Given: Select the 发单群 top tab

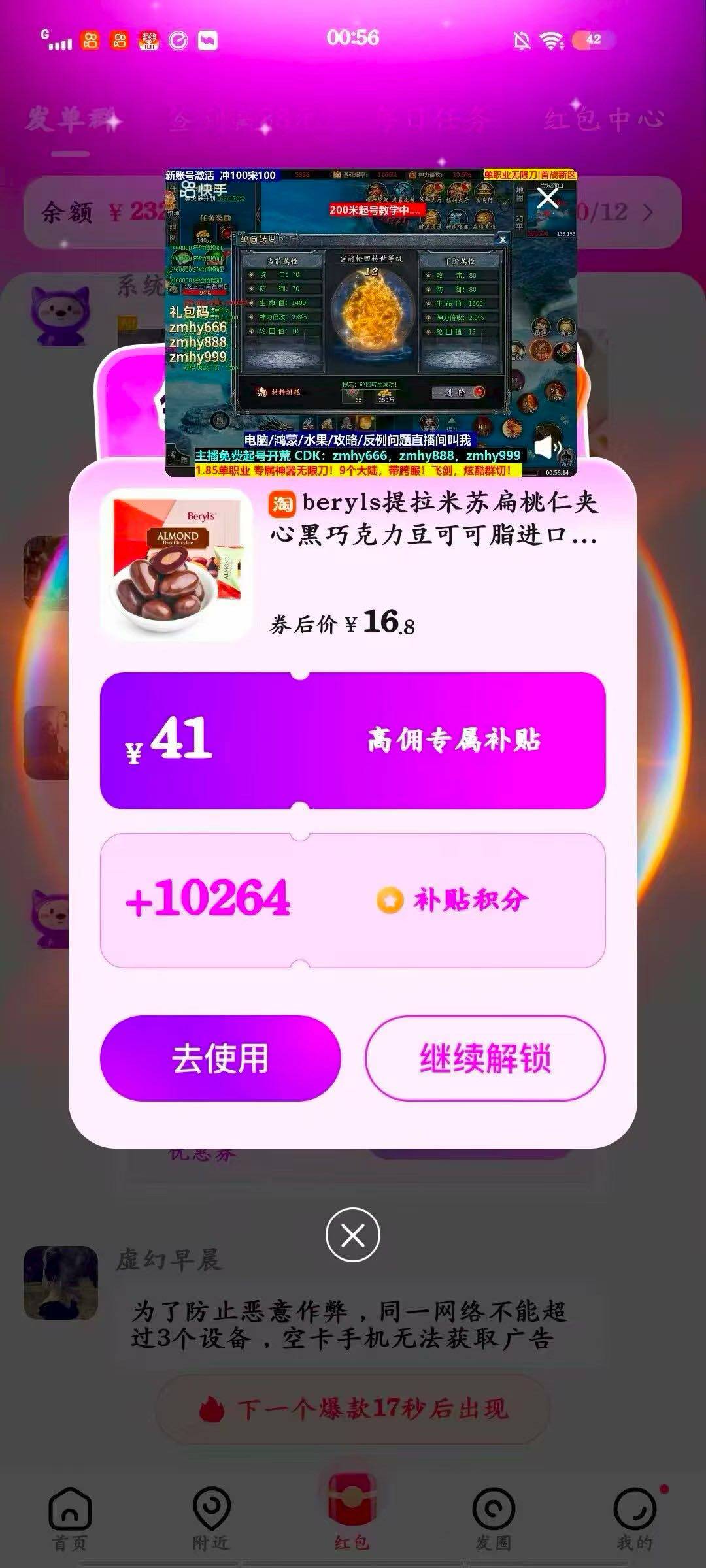Looking at the screenshot, I should 71,120.
